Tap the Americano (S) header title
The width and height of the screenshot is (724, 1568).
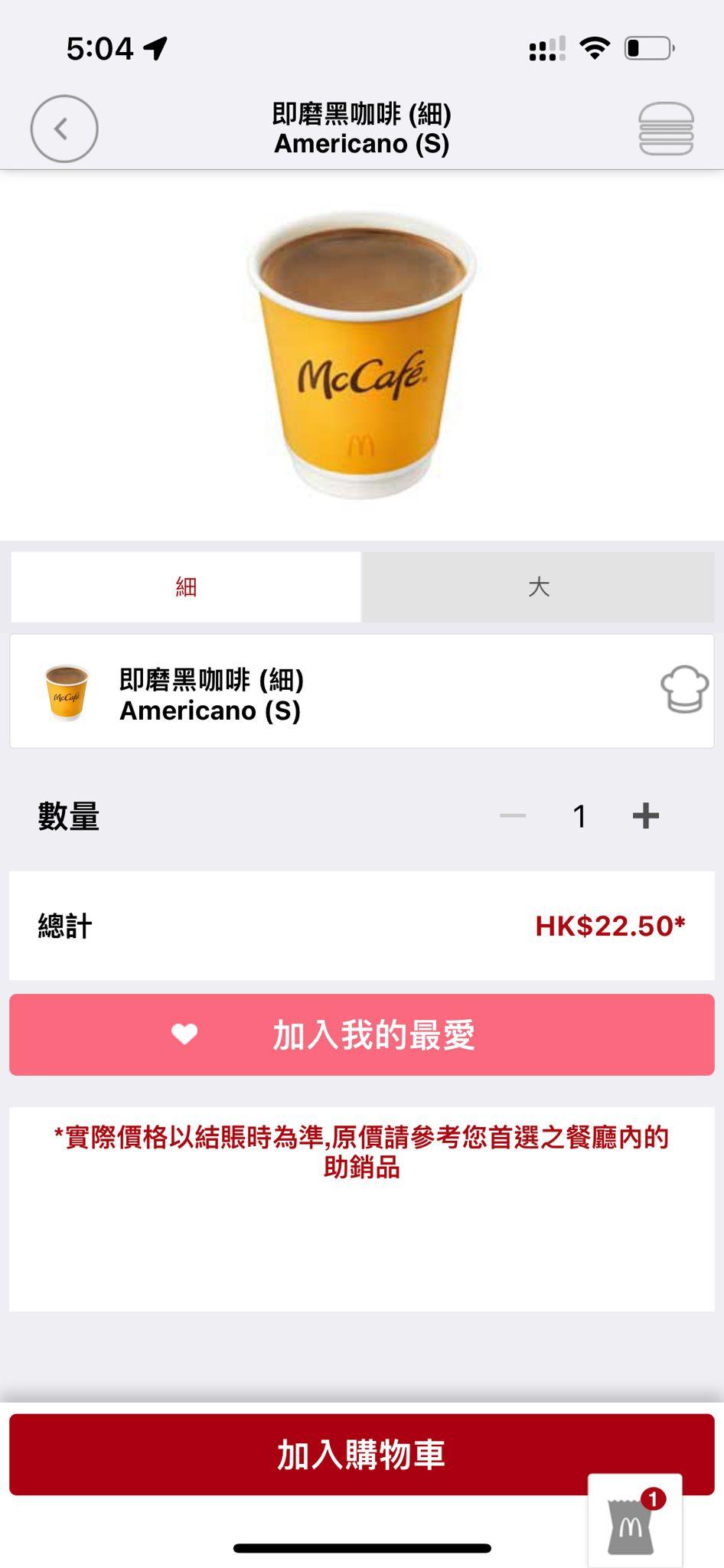[x=362, y=128]
